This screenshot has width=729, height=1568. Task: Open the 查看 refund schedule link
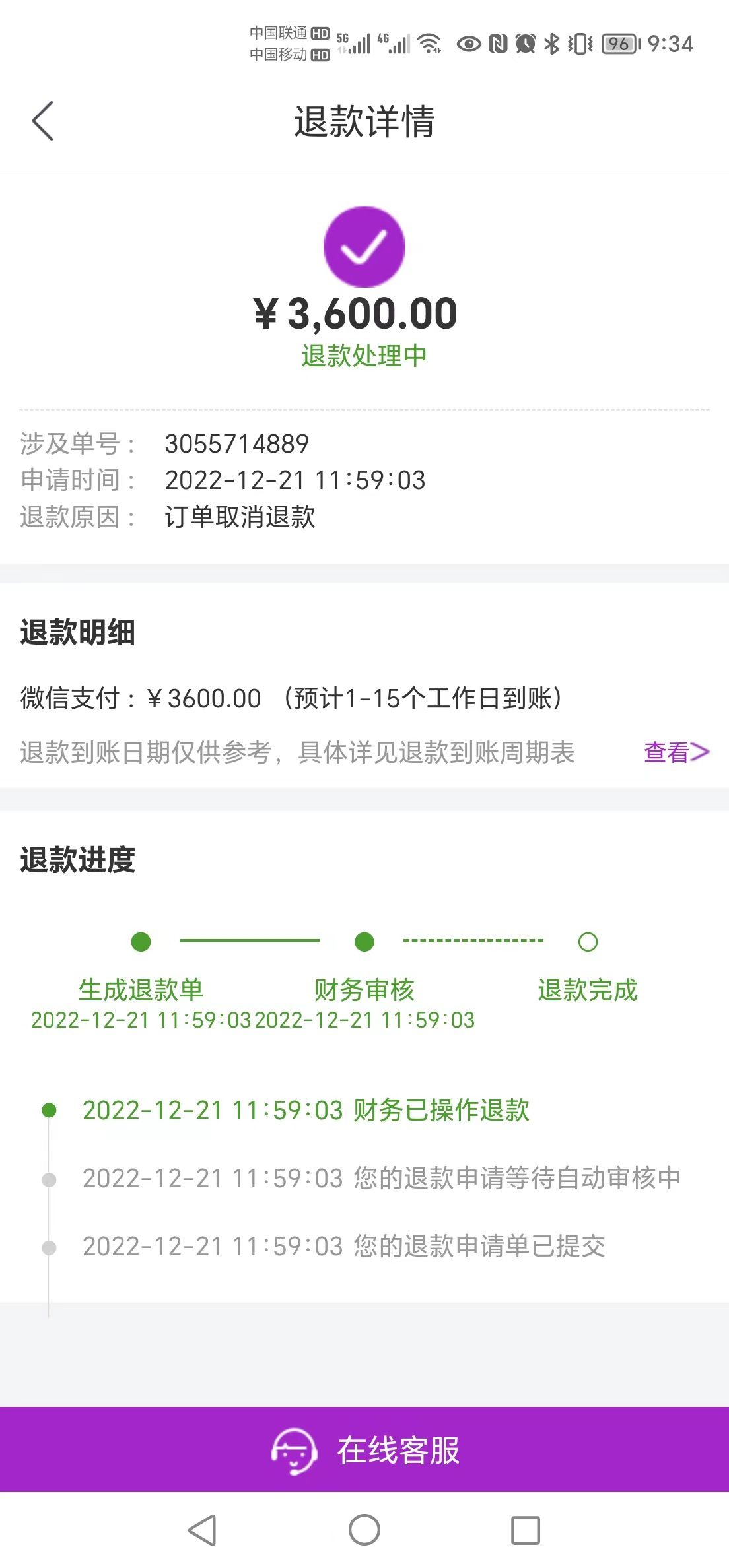(x=676, y=752)
